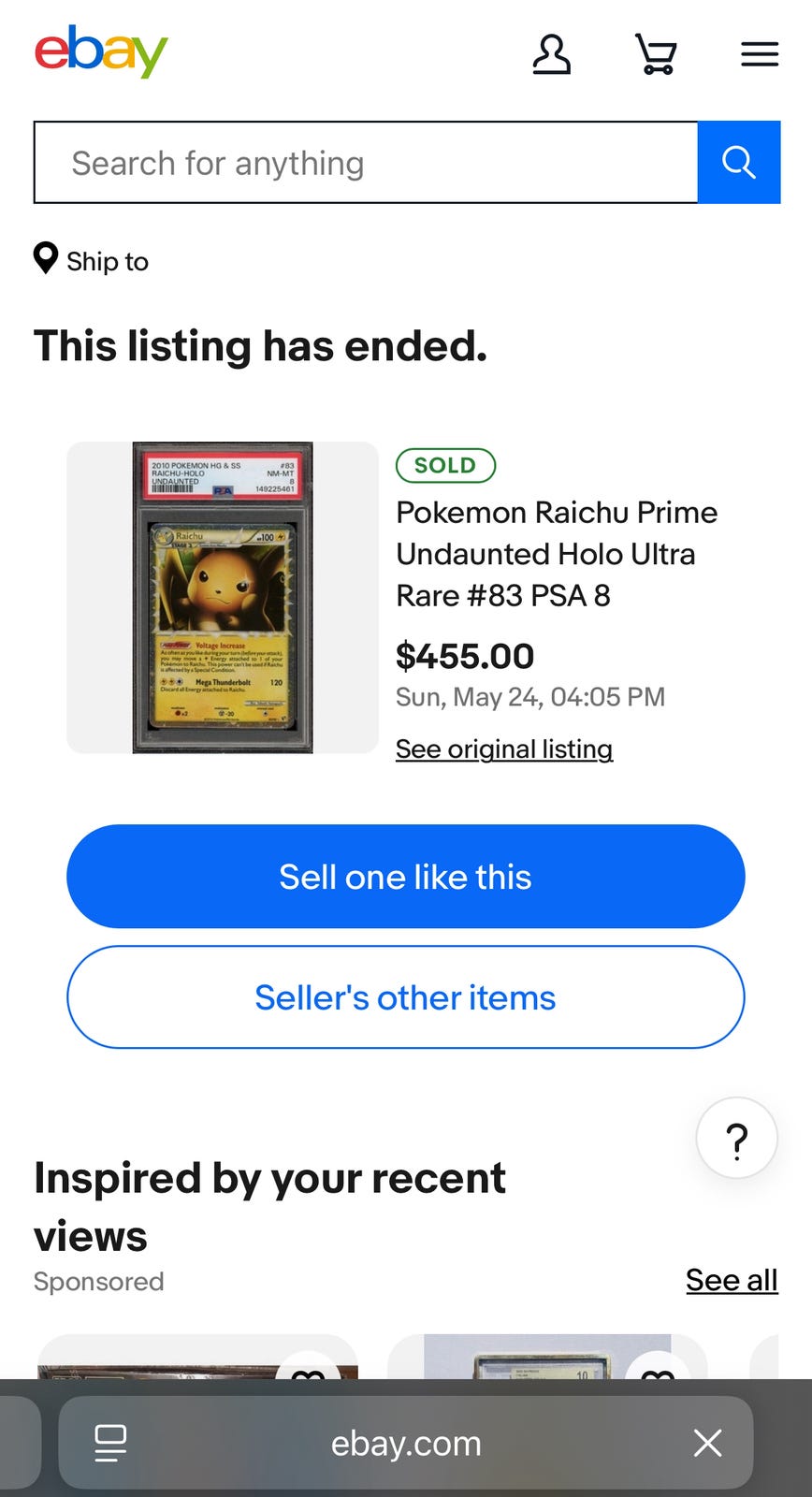812x1497 pixels.
Task: View Seller's other items
Action: (x=406, y=997)
